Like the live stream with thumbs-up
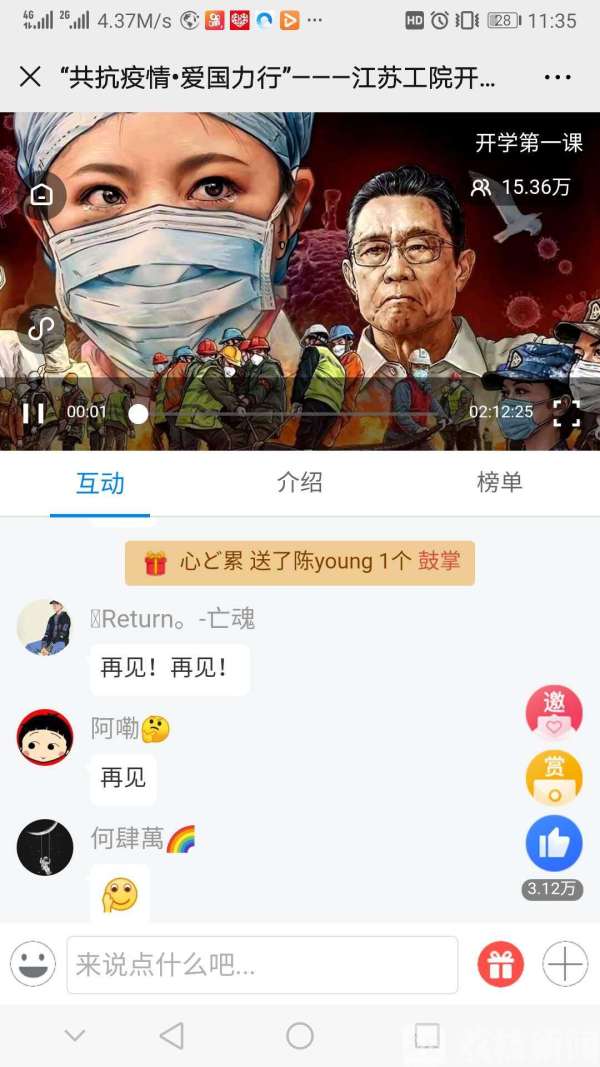This screenshot has height=1067, width=600. tap(554, 843)
